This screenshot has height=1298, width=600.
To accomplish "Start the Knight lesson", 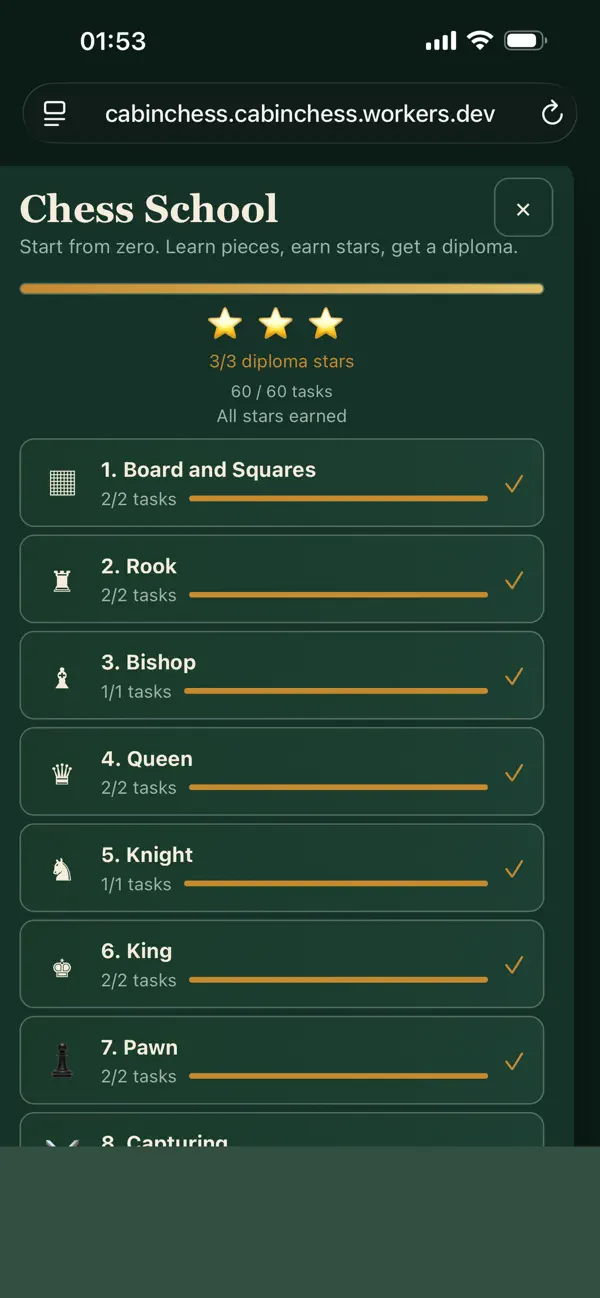I will [282, 868].
